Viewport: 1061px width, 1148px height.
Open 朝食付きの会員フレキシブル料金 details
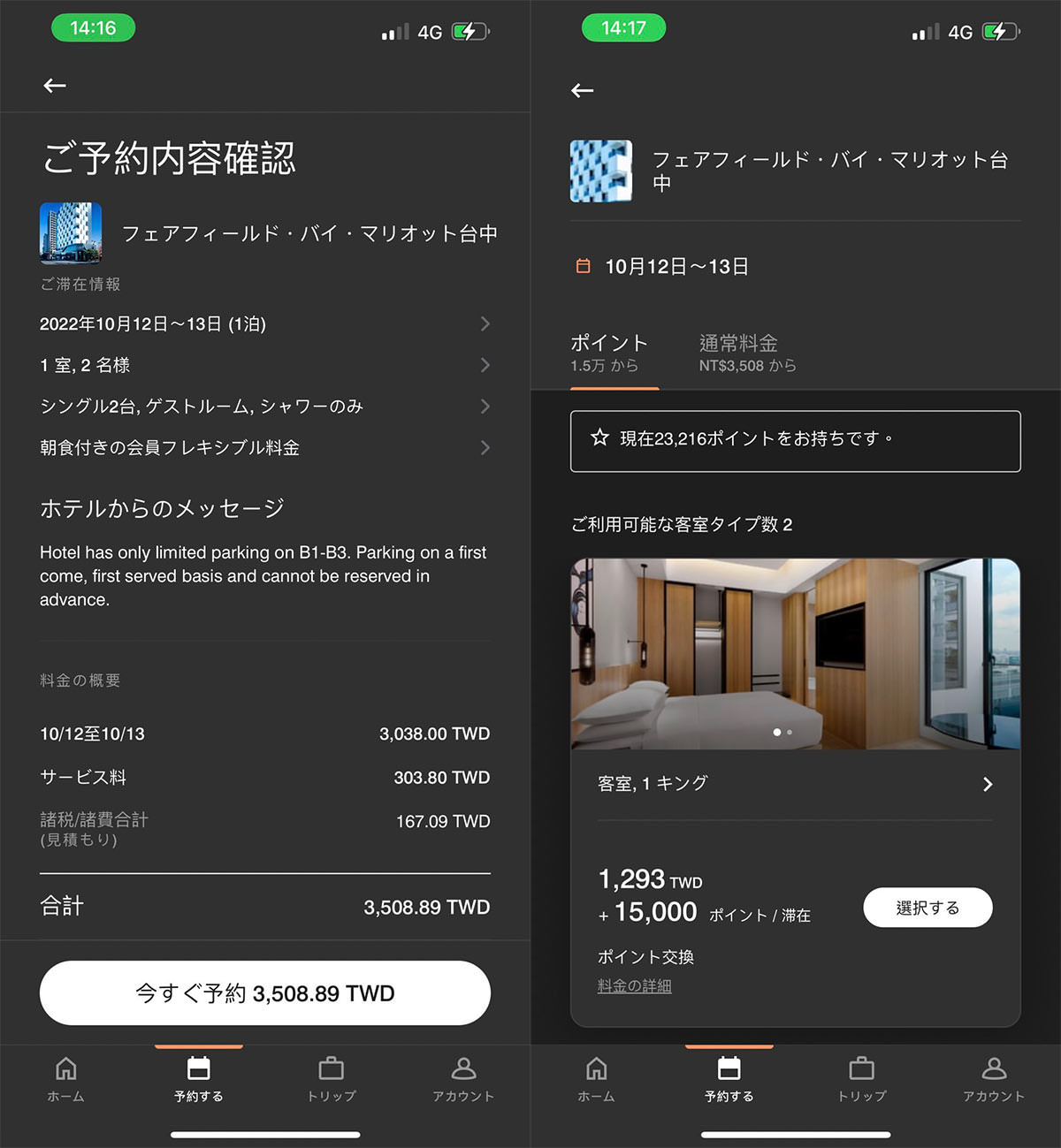click(264, 448)
